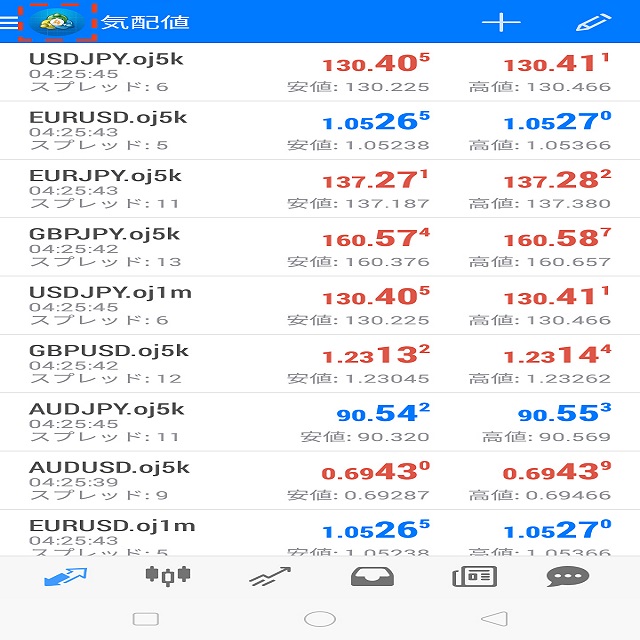The image size is (640, 640).
Task: Open the AUDJPY.oj5k quote row
Action: pyautogui.click(x=320, y=423)
